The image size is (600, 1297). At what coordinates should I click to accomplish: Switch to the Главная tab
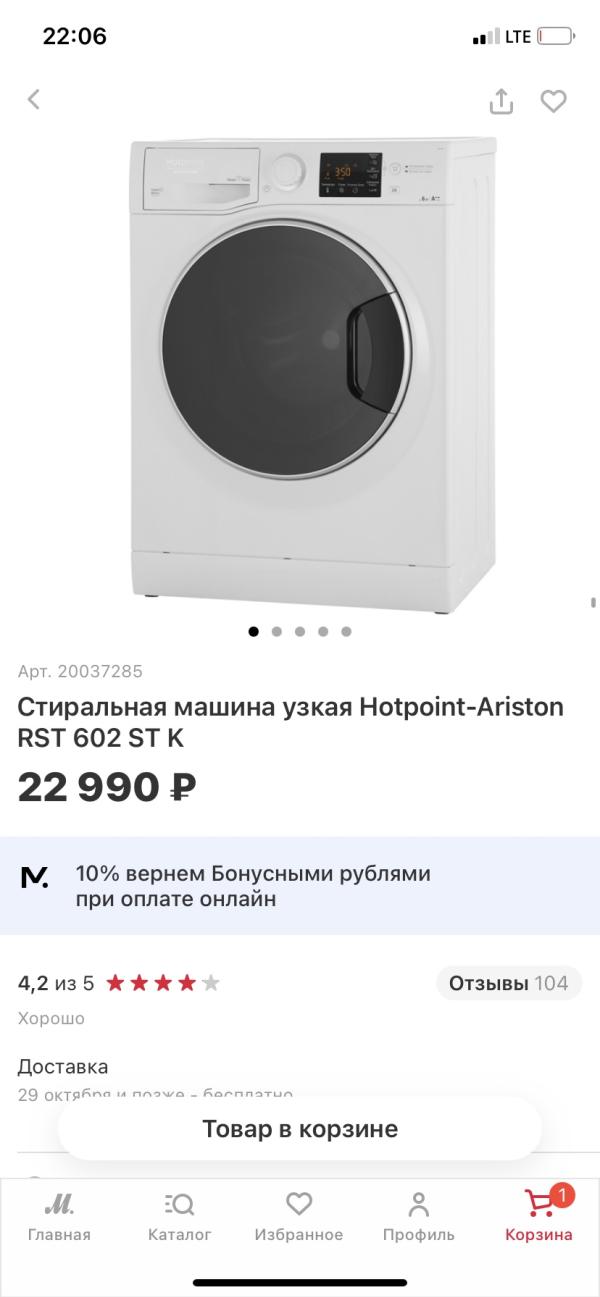(x=59, y=1217)
